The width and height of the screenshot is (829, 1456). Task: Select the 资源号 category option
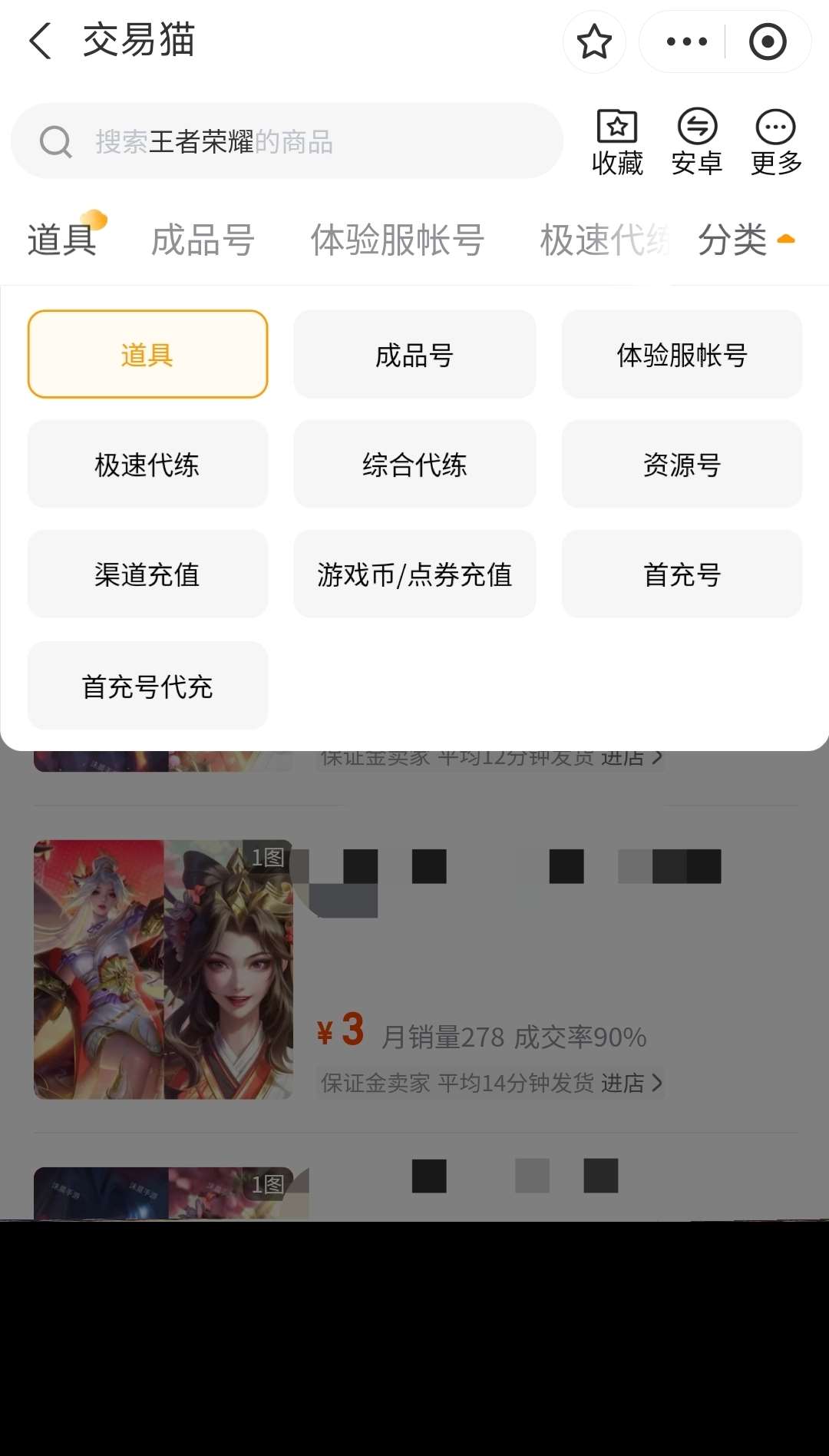(x=682, y=465)
